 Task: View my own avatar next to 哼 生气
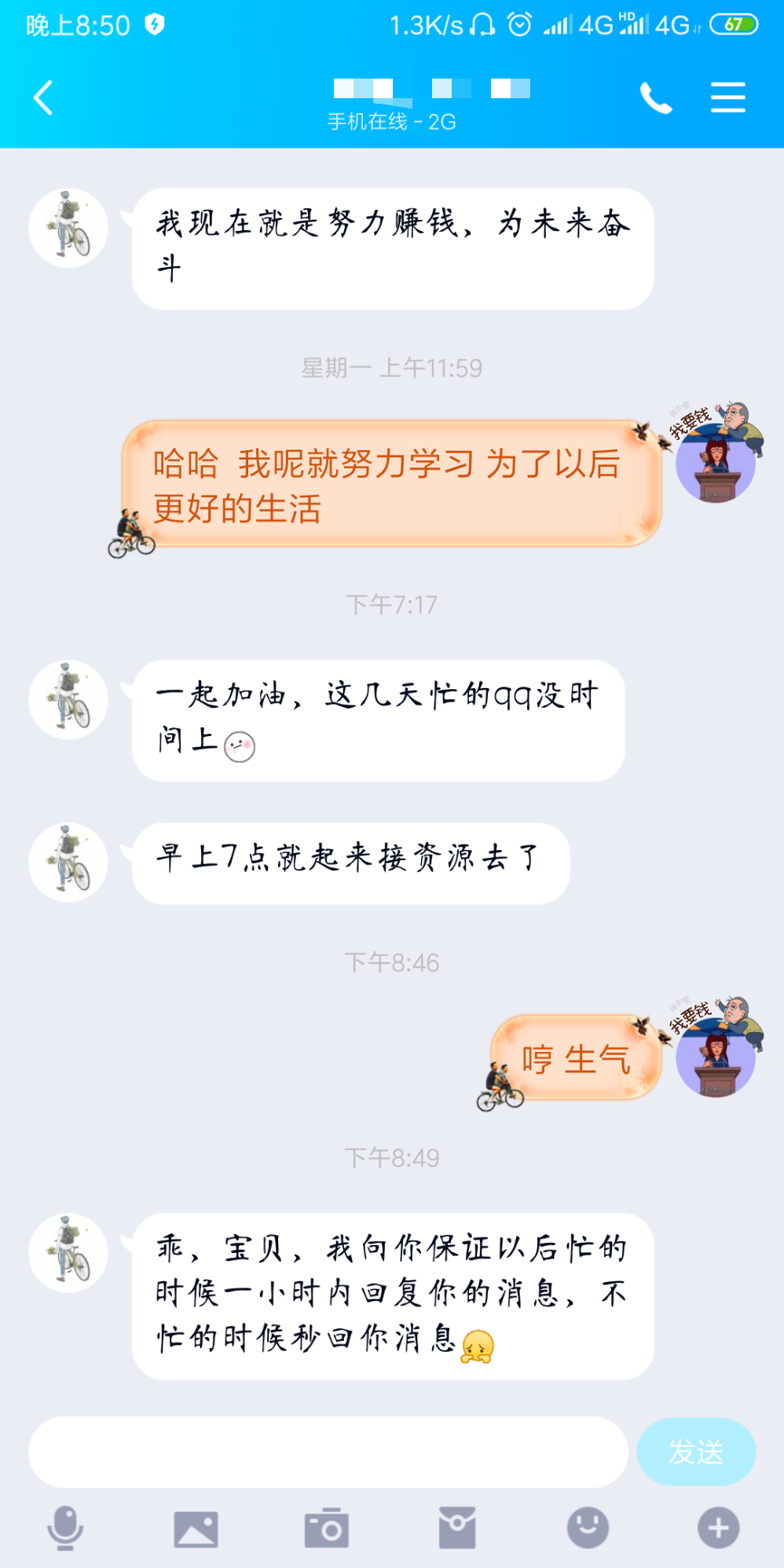[716, 1055]
